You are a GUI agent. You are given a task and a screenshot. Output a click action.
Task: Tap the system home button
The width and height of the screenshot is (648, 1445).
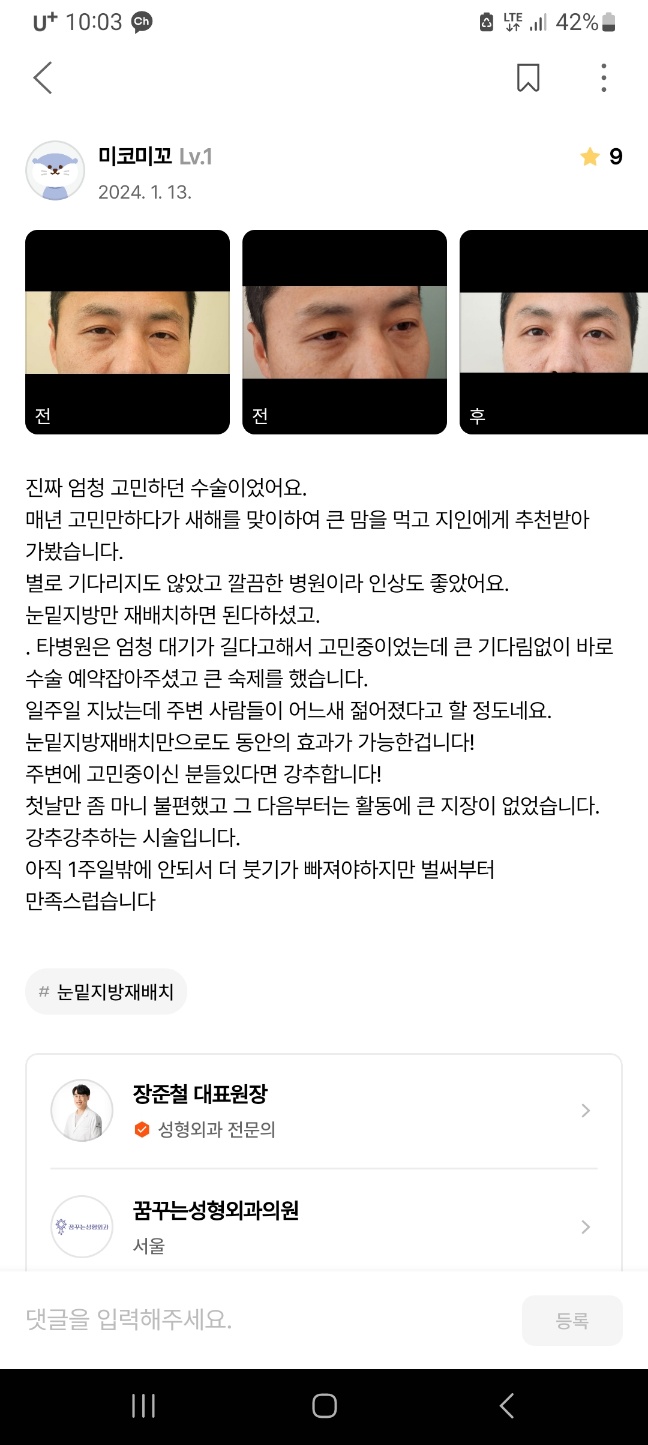coord(324,1406)
